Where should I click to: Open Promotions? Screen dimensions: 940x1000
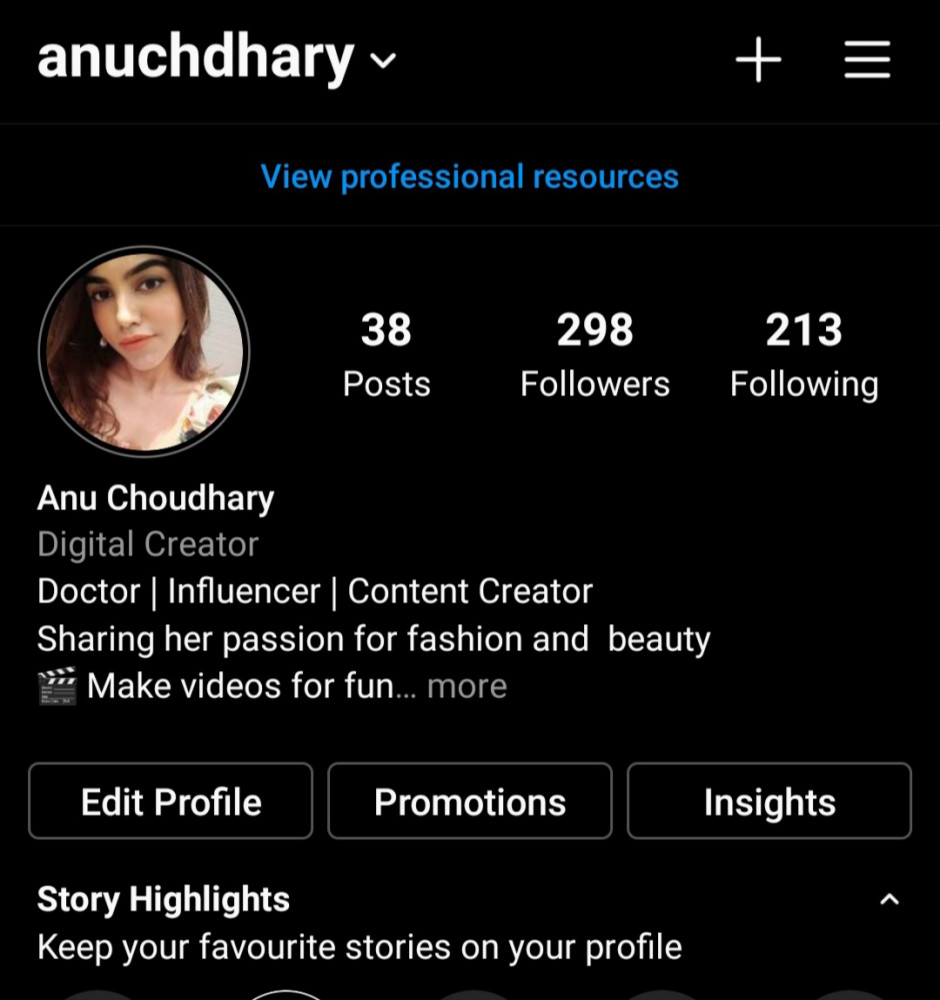(470, 801)
